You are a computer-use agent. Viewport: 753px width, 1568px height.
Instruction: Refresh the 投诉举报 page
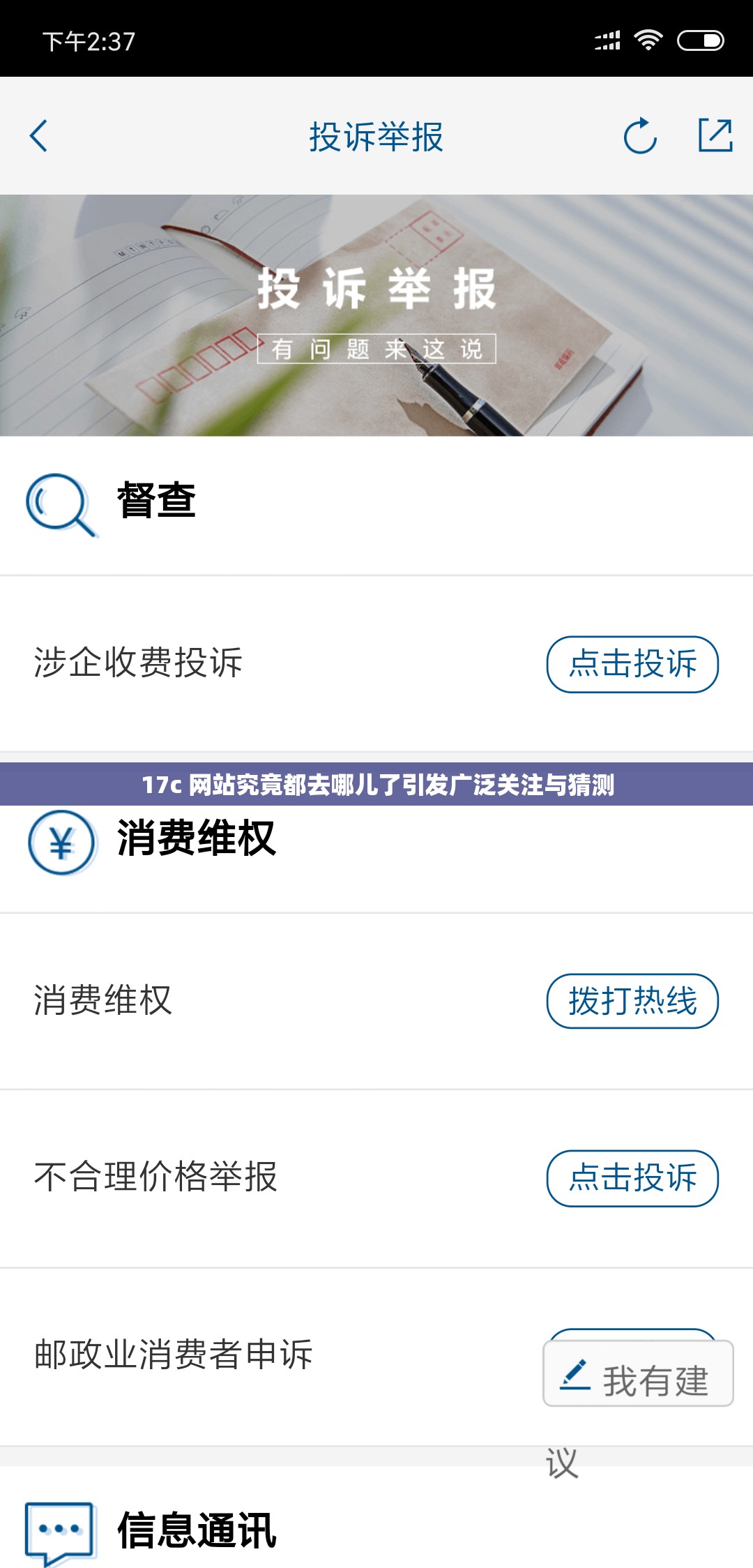coord(639,137)
